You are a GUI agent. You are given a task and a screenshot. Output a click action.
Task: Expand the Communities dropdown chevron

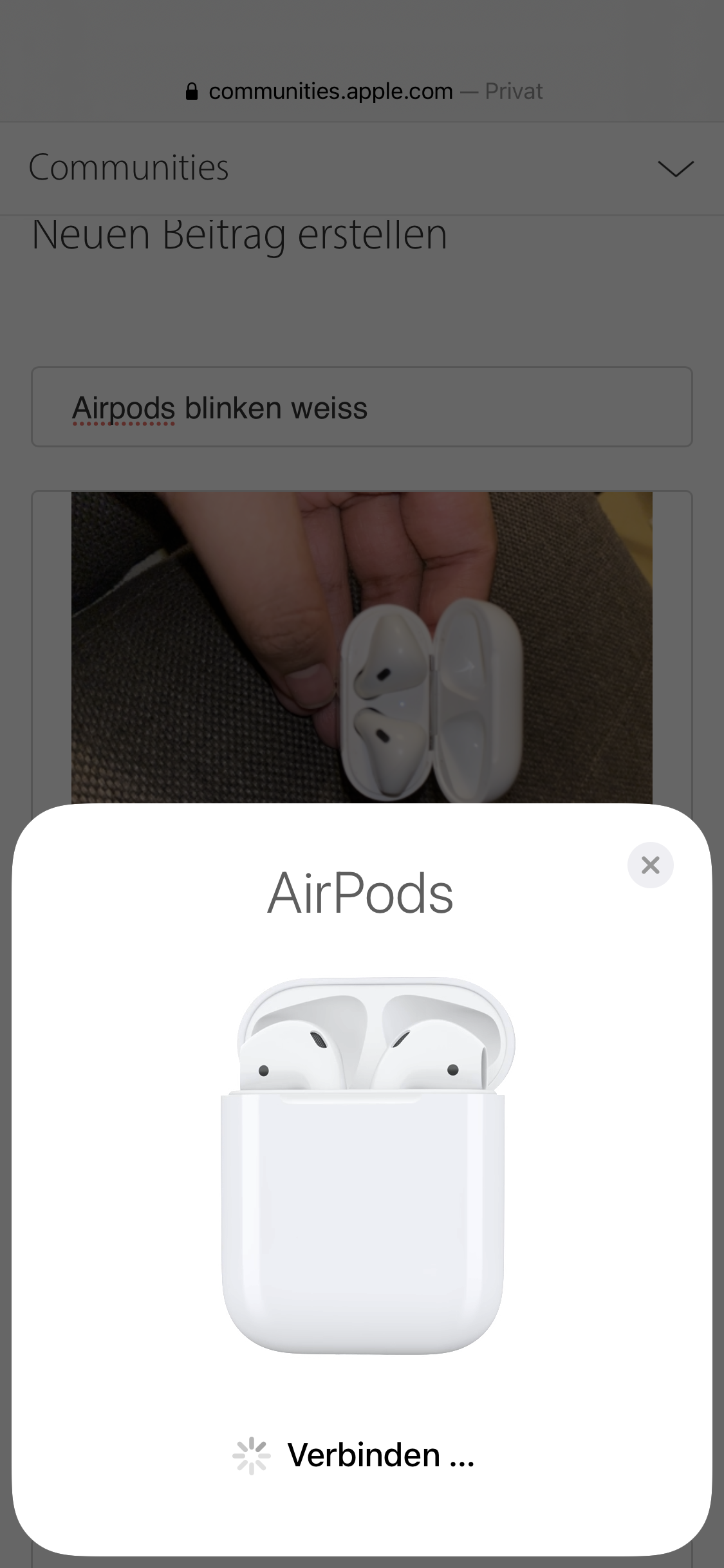(x=675, y=169)
